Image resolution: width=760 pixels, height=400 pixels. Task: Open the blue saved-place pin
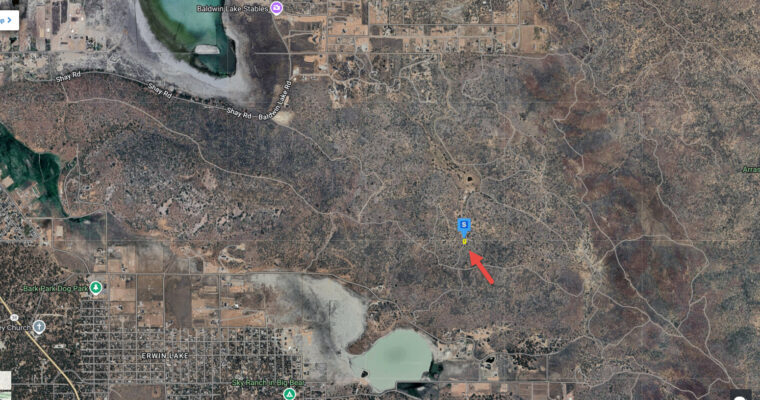464,227
